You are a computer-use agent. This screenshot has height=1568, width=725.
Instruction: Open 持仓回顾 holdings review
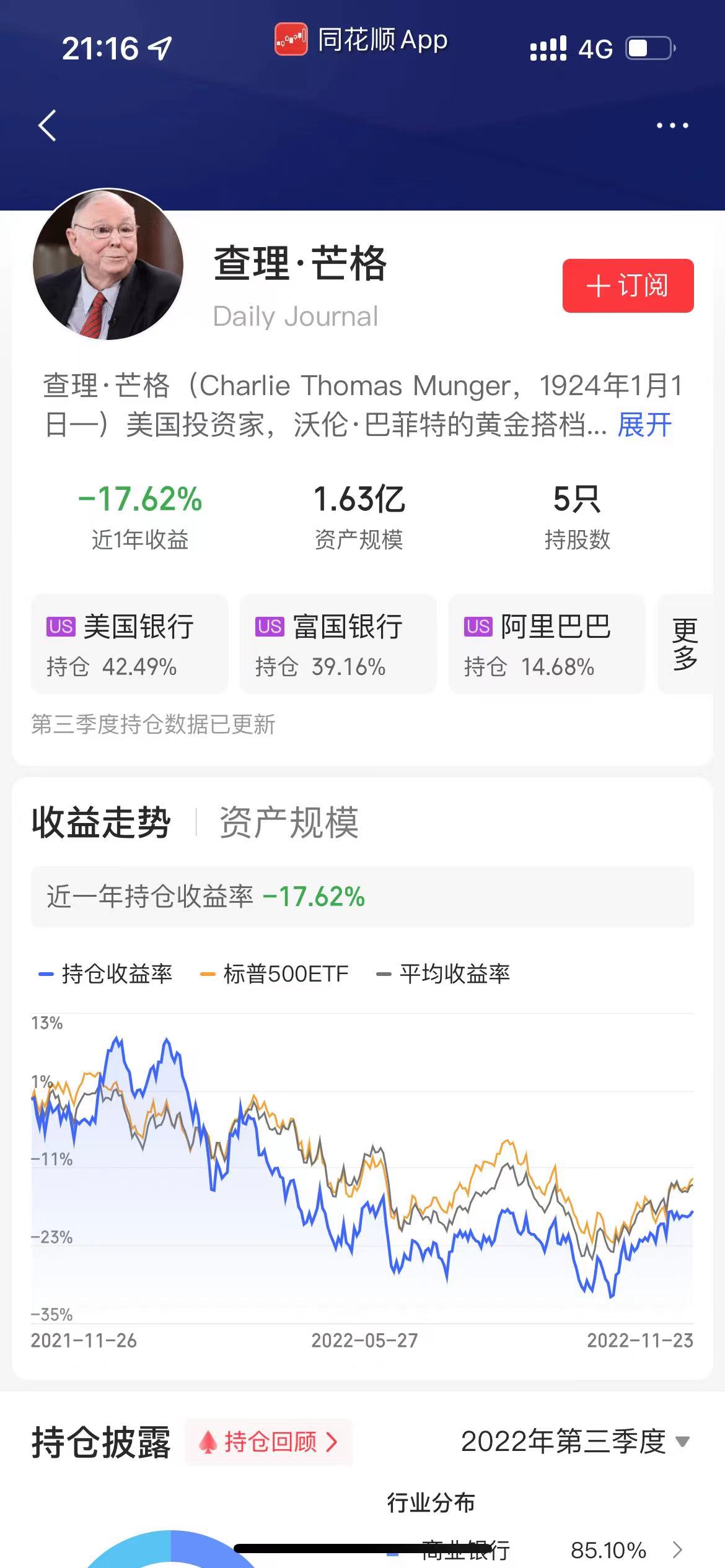[x=268, y=1442]
